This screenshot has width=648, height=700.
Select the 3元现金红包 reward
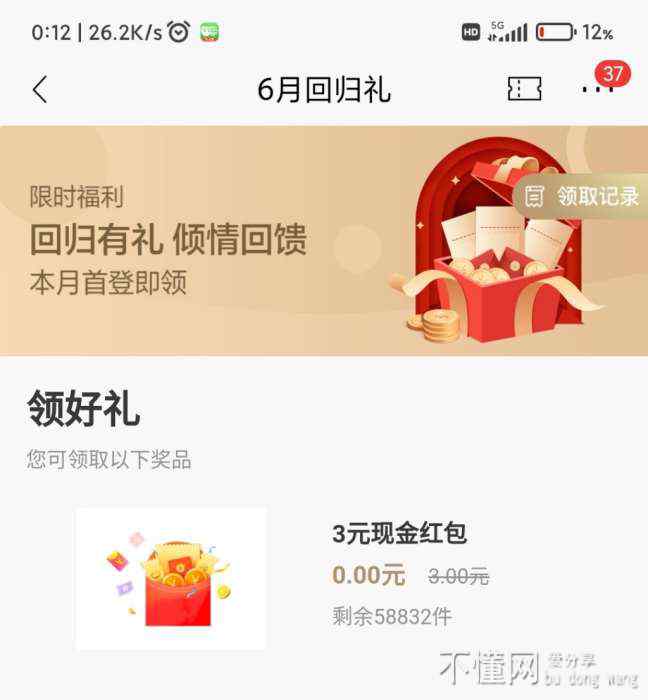[x=399, y=534]
